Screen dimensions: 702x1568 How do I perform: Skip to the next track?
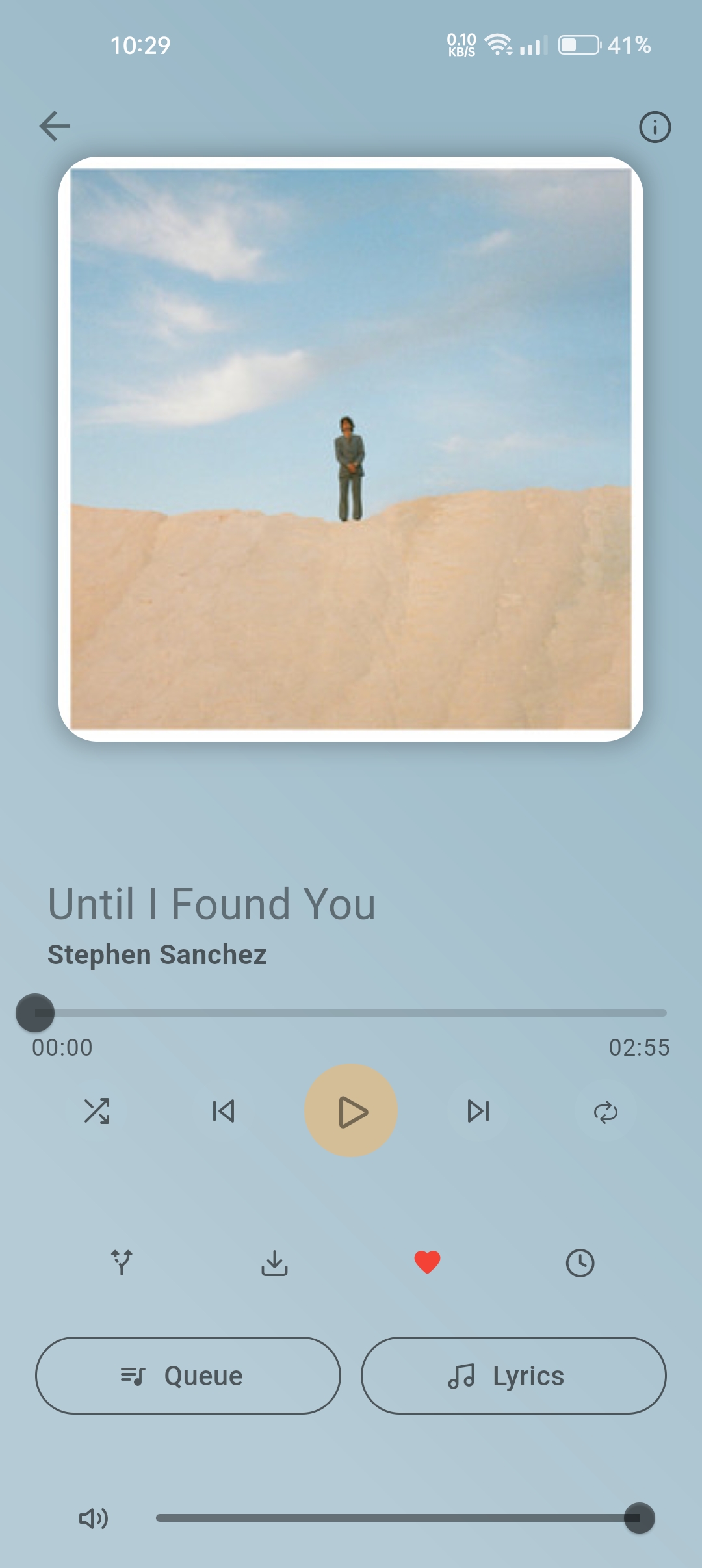click(x=478, y=1111)
